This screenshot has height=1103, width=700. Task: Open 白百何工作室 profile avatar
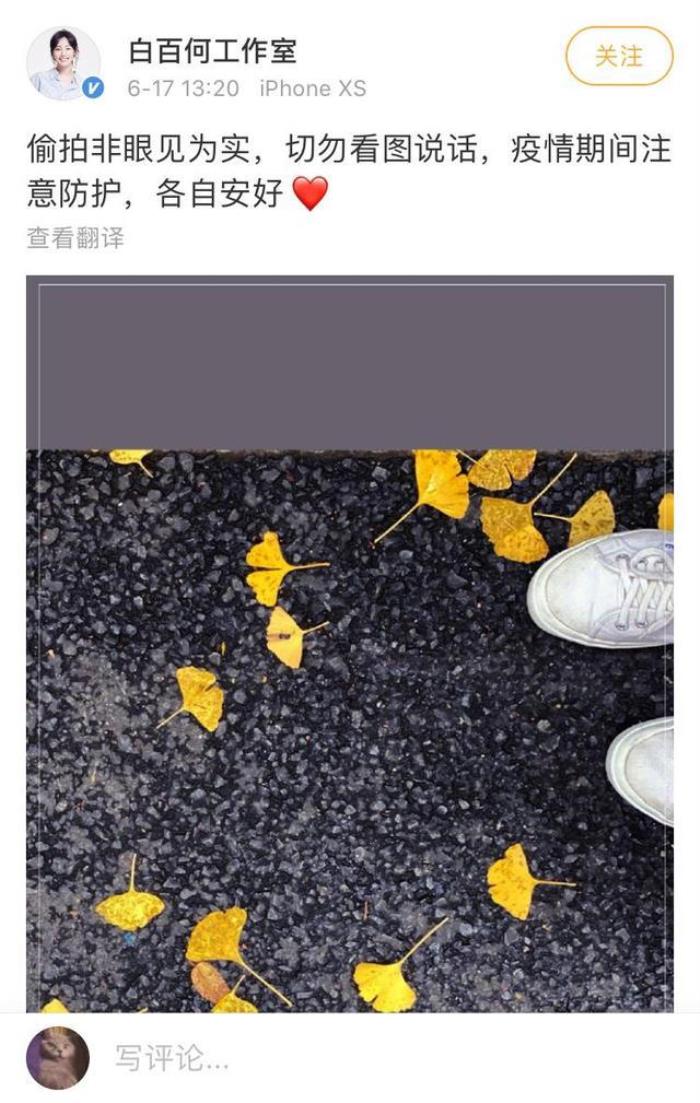[x=63, y=64]
